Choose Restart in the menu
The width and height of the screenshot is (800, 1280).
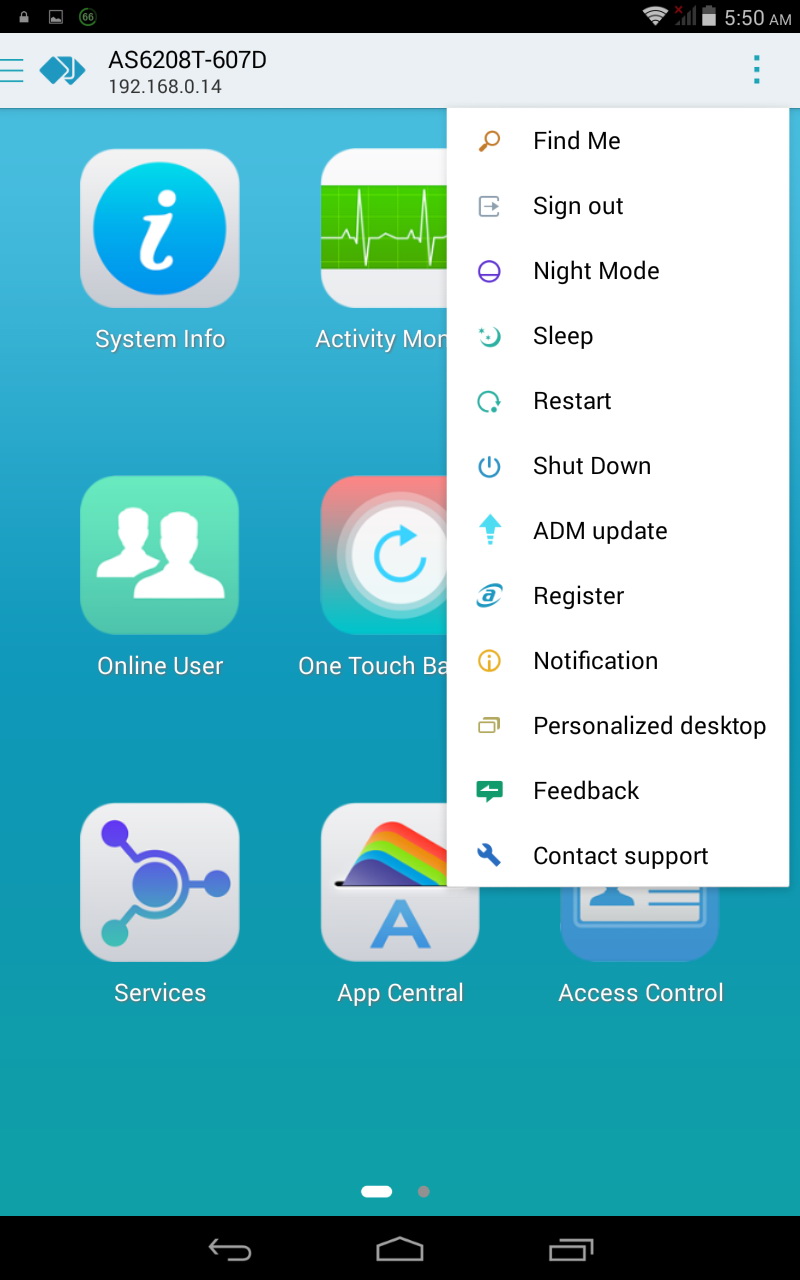click(x=618, y=401)
